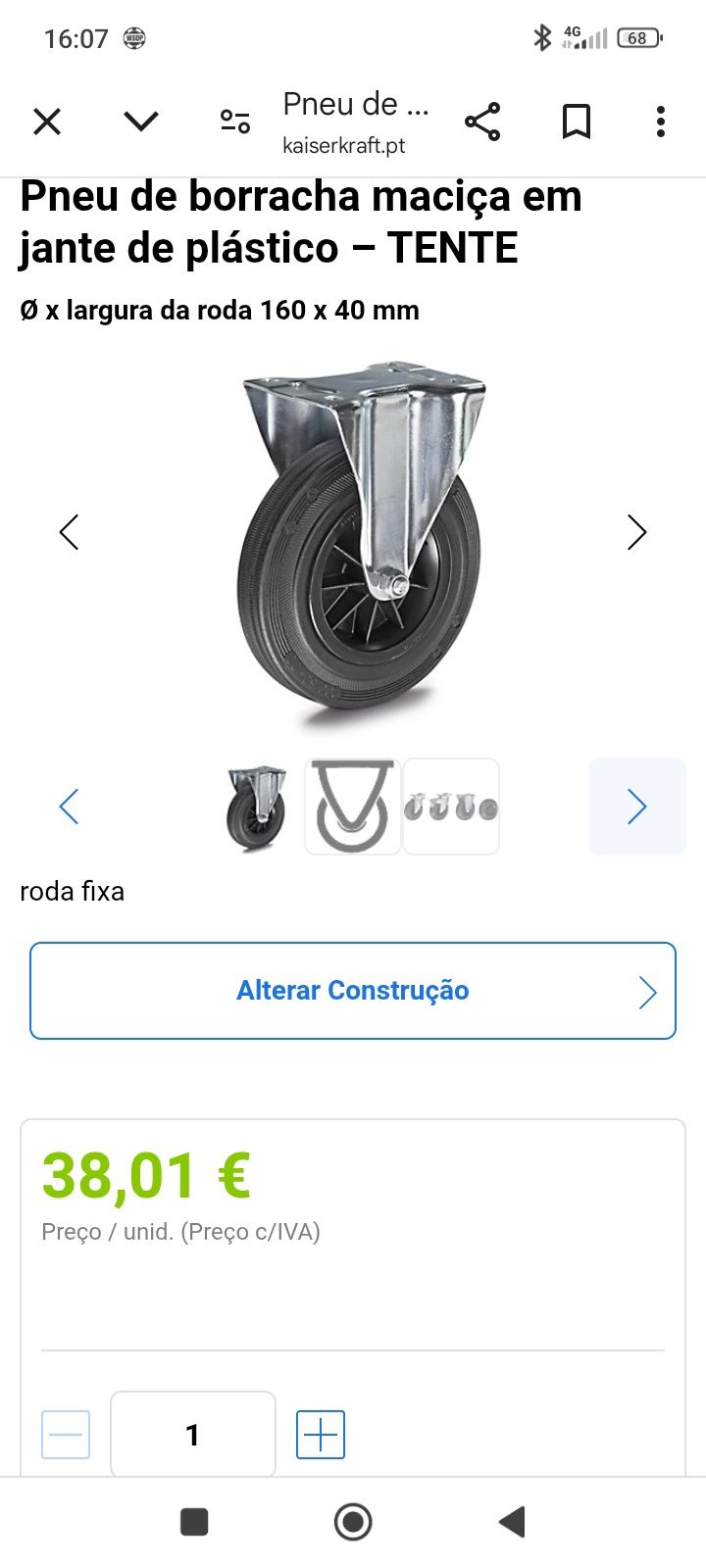
Task: Select the first wheel photo thumbnail
Action: tap(256, 807)
